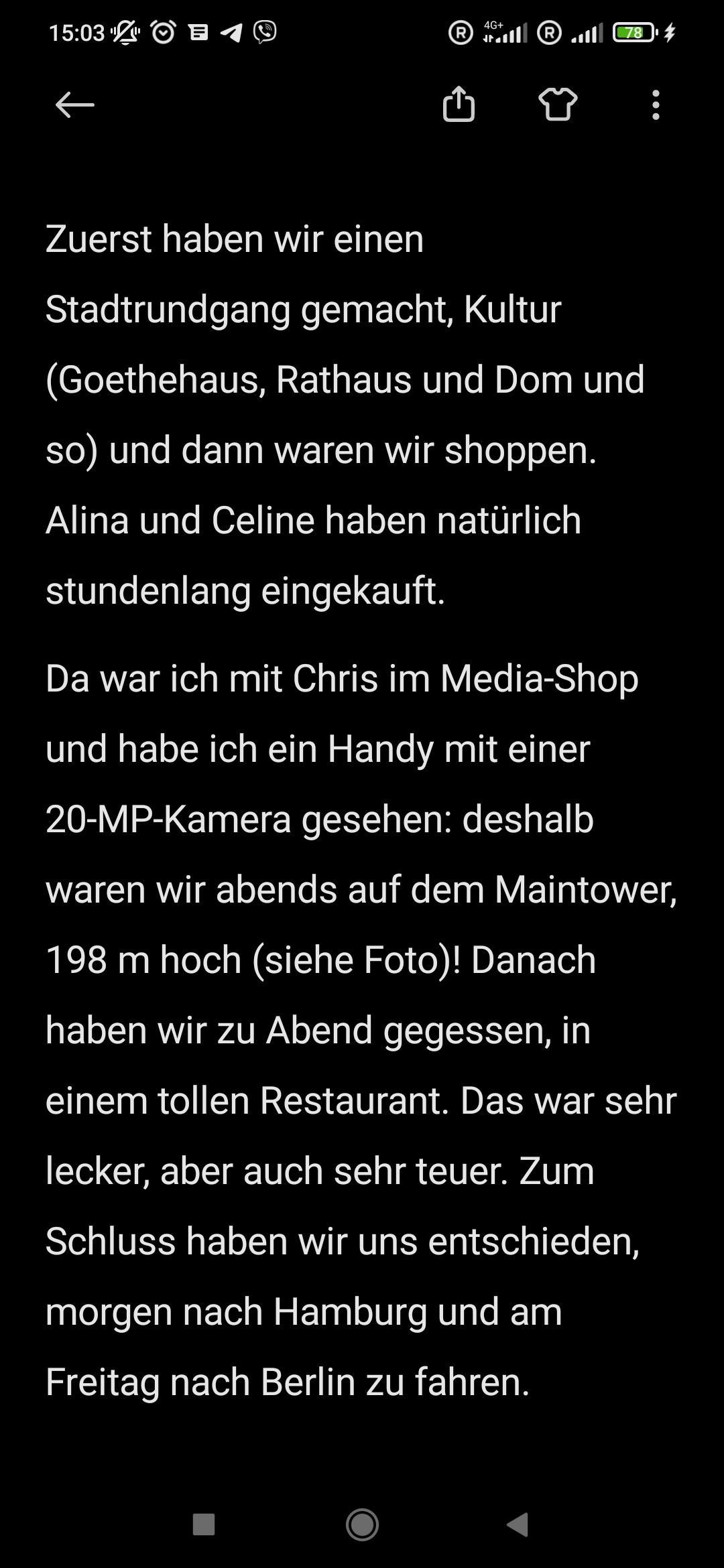Open the three-dot overflow menu
724x1568 pixels.
click(656, 105)
